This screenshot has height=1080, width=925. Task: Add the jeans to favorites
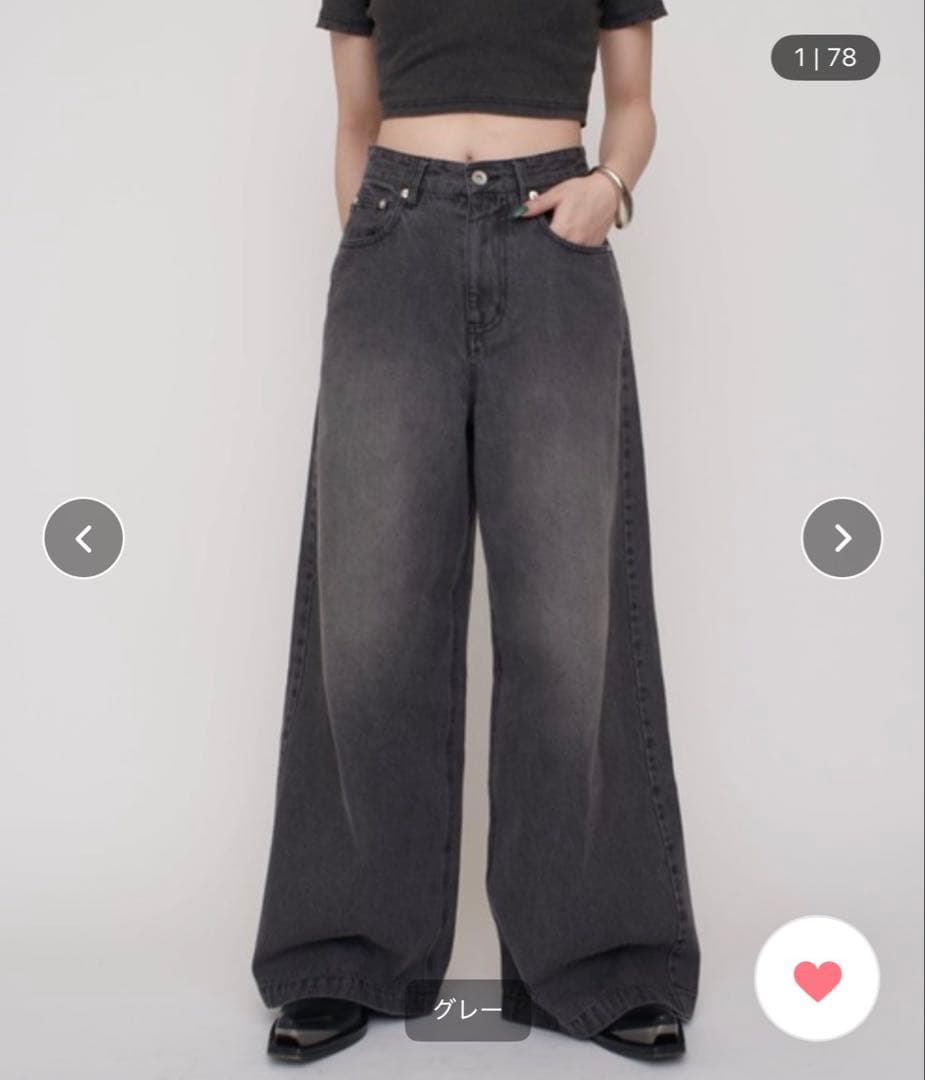817,979
